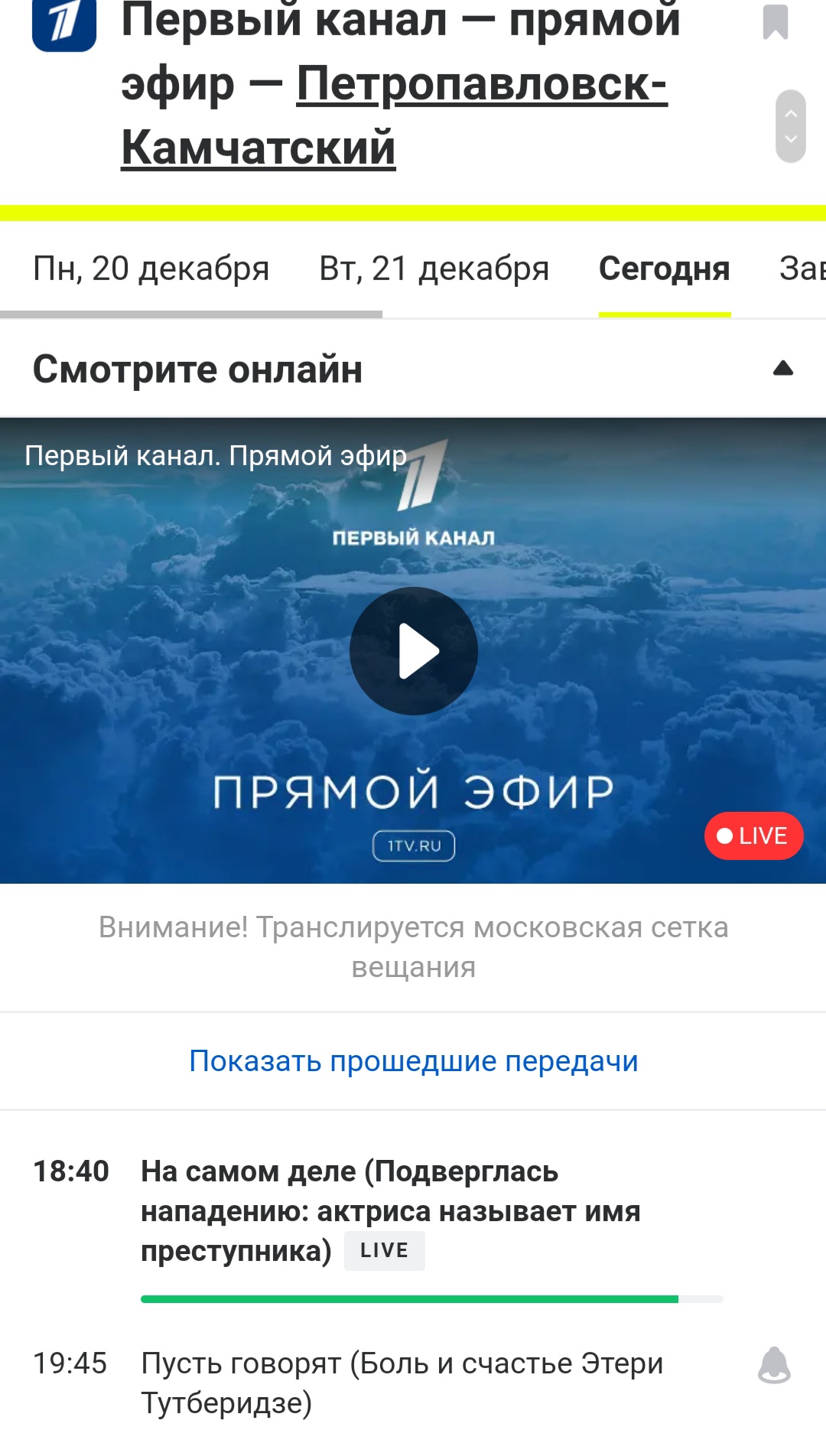Play the Первый канал live stream
This screenshot has height=1456, width=826.
click(414, 651)
